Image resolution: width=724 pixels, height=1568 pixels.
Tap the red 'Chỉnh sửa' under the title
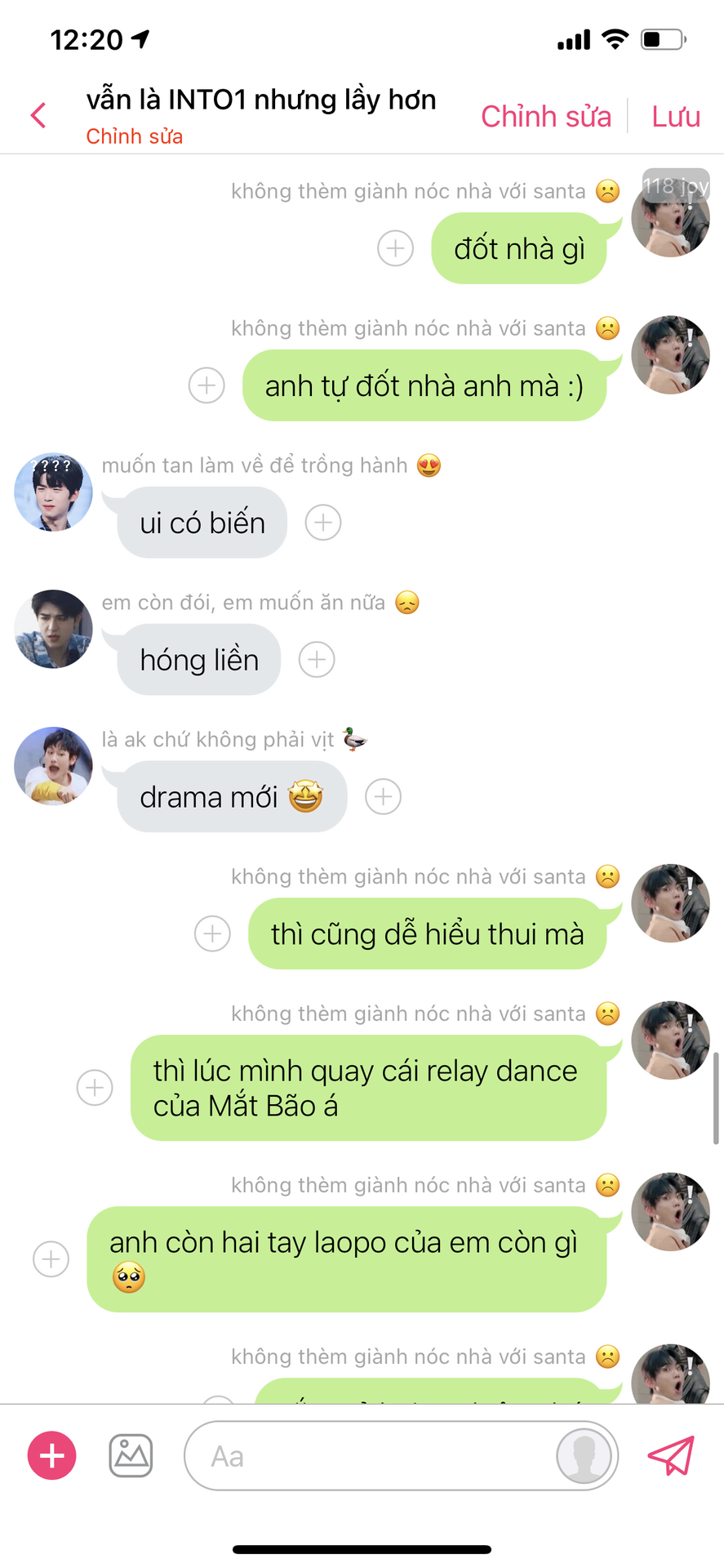(x=134, y=136)
